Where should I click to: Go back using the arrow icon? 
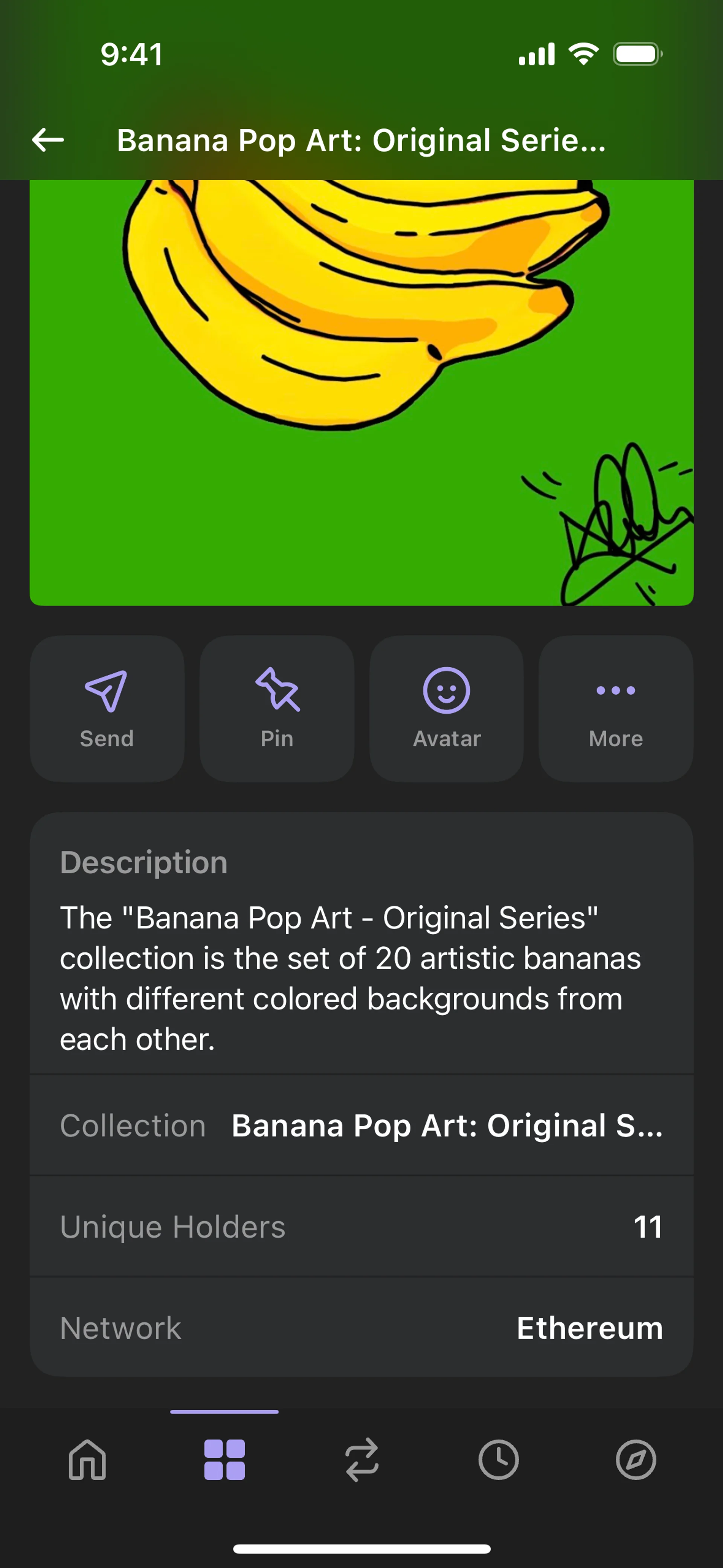48,140
